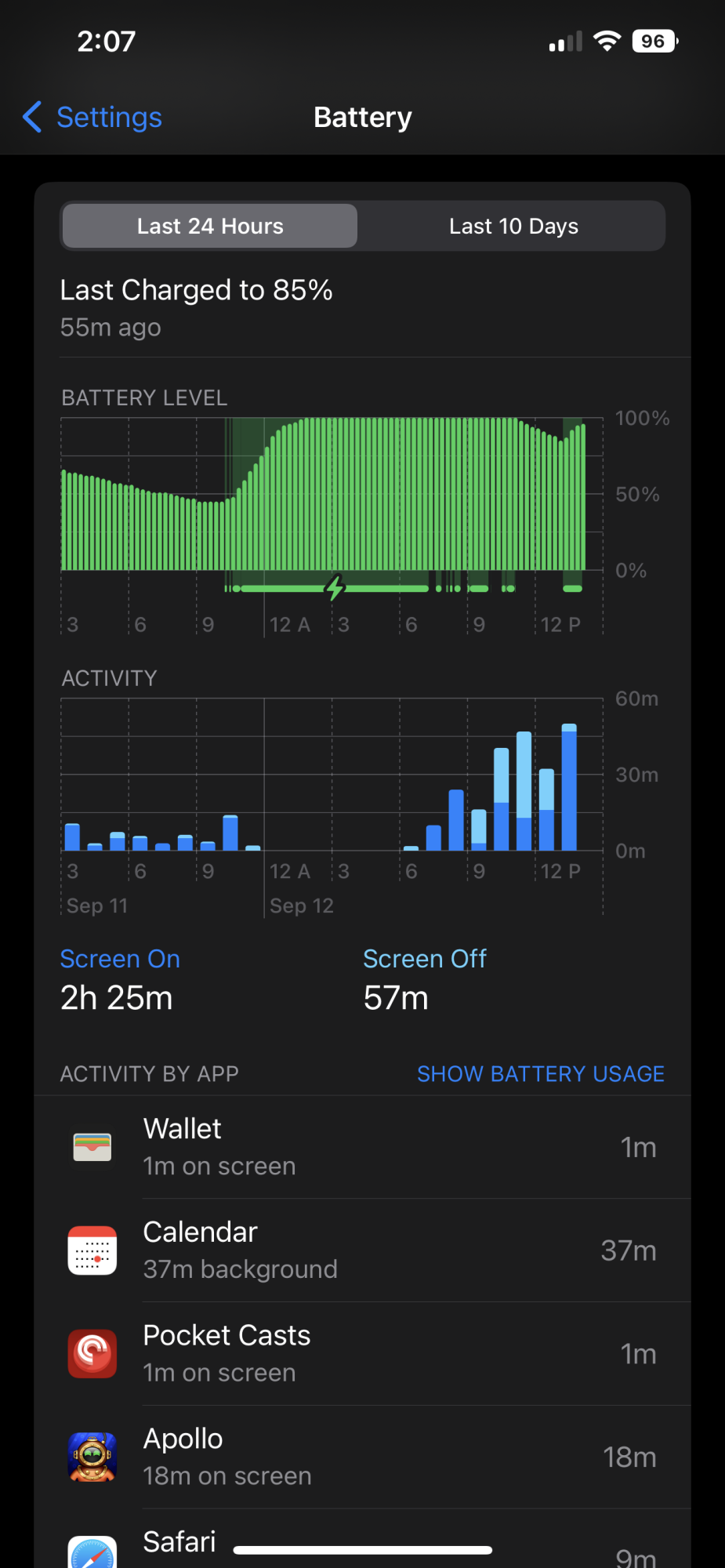Select the Pocket Casts row
This screenshot has height=1568, width=725.
coord(362,1355)
